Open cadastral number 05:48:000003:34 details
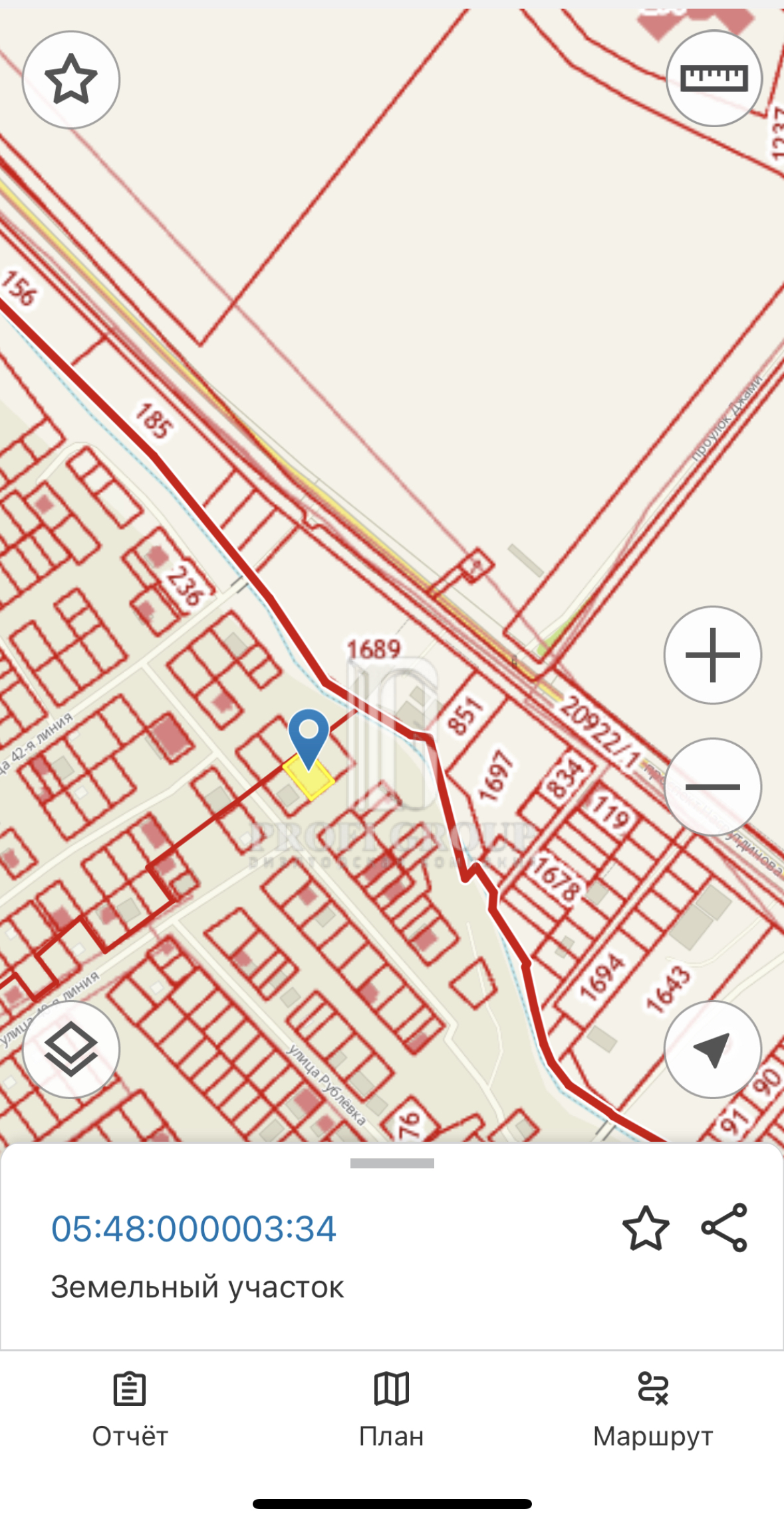 [194, 1228]
